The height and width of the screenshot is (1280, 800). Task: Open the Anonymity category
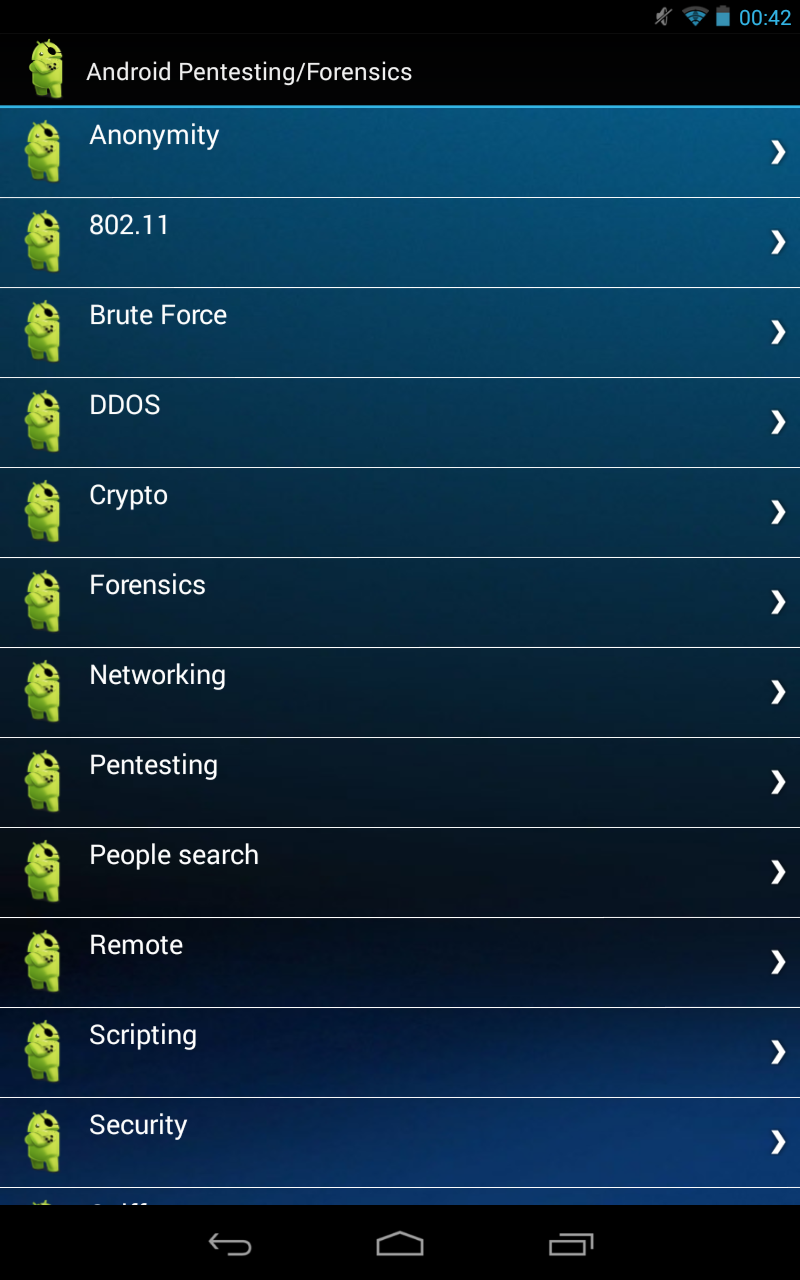click(x=400, y=152)
